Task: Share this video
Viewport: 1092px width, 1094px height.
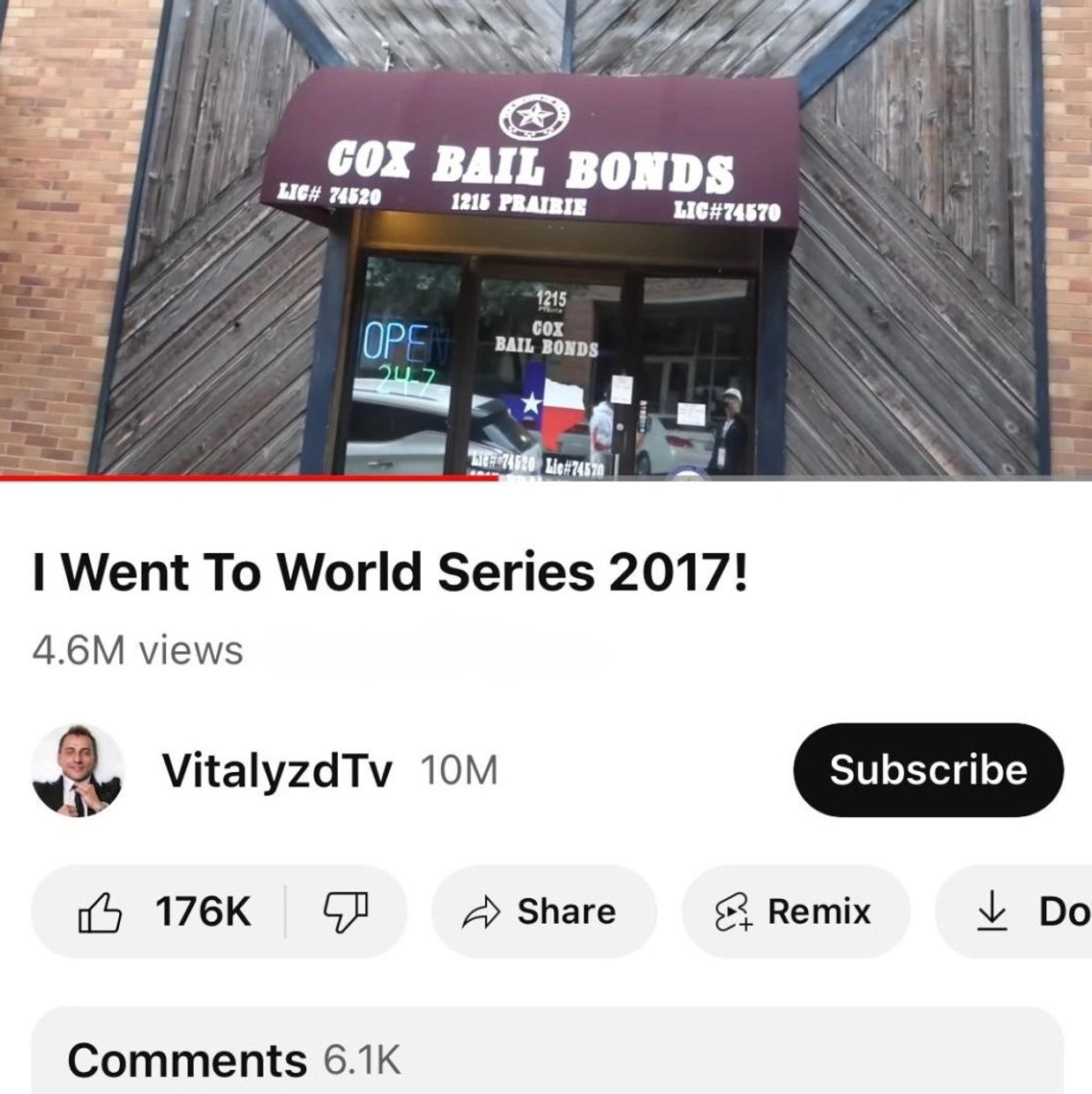Action: 543,911
